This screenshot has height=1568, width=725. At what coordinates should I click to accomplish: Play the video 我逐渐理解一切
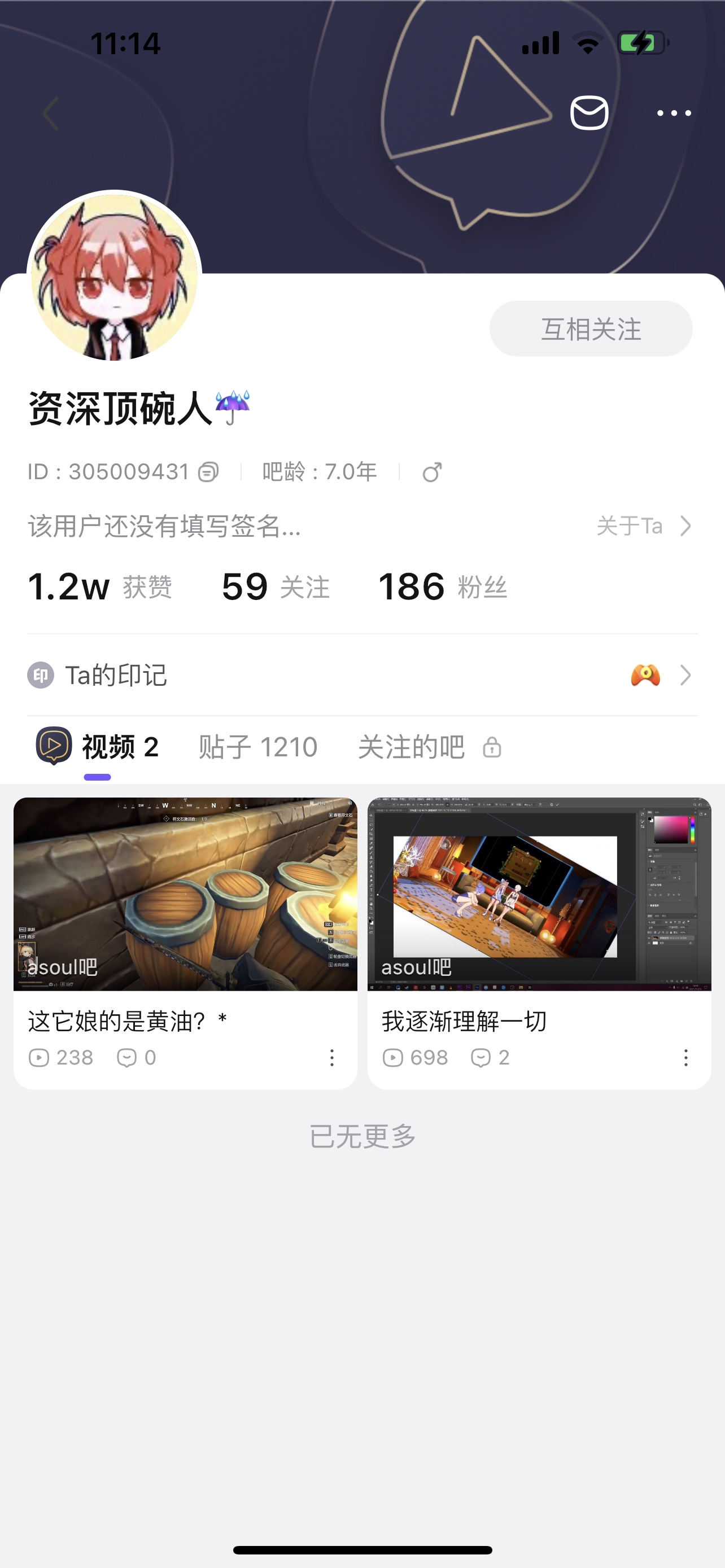539,894
